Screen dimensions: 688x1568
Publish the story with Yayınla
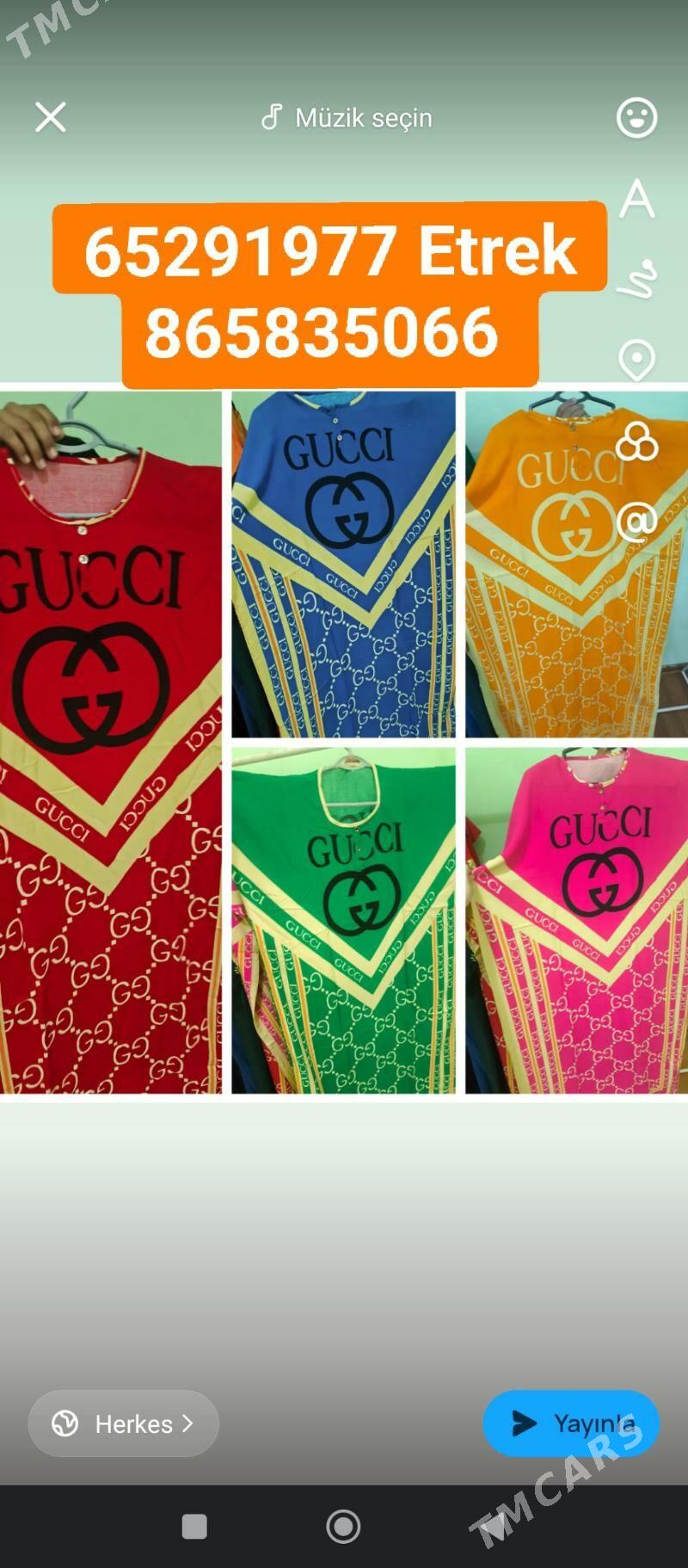coord(571,1424)
